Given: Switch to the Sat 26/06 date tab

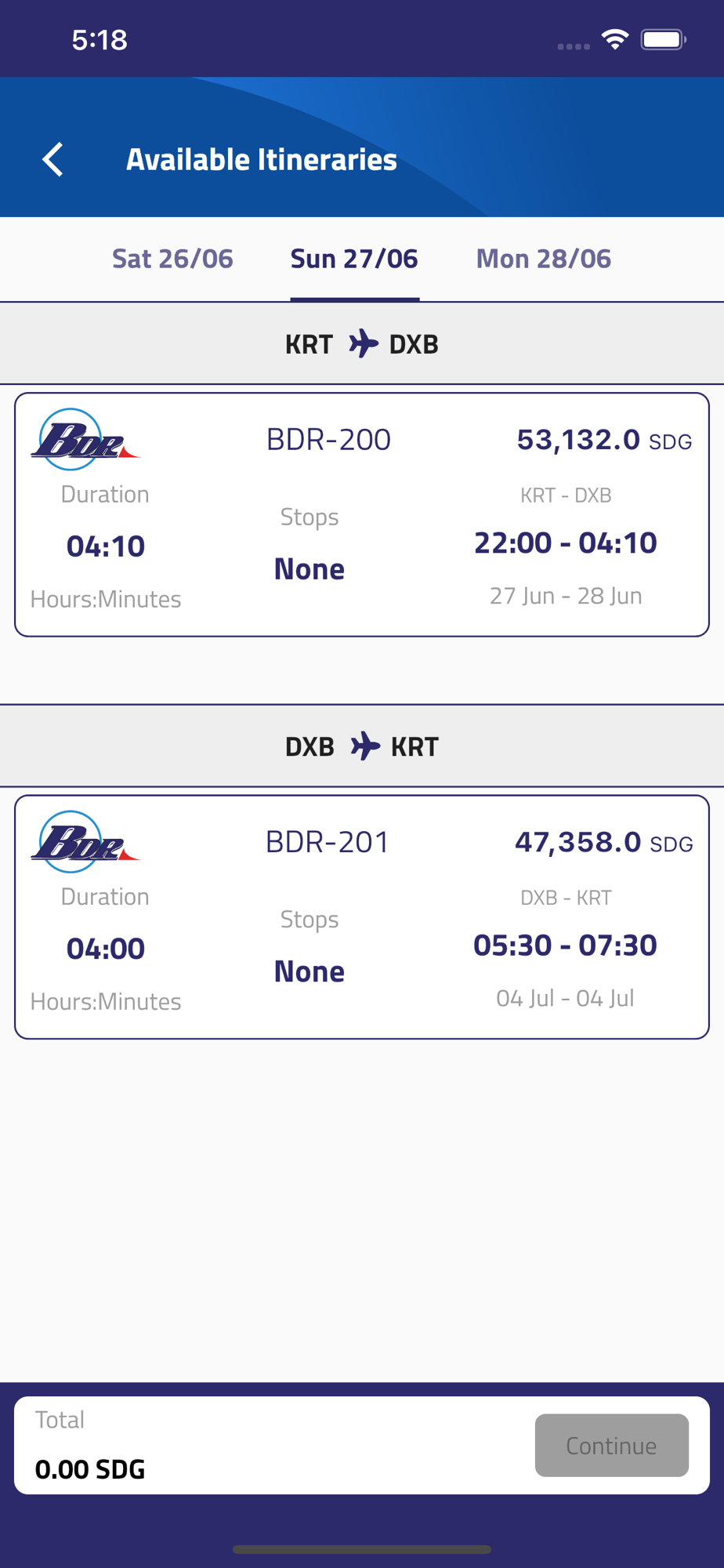Looking at the screenshot, I should (x=172, y=259).
